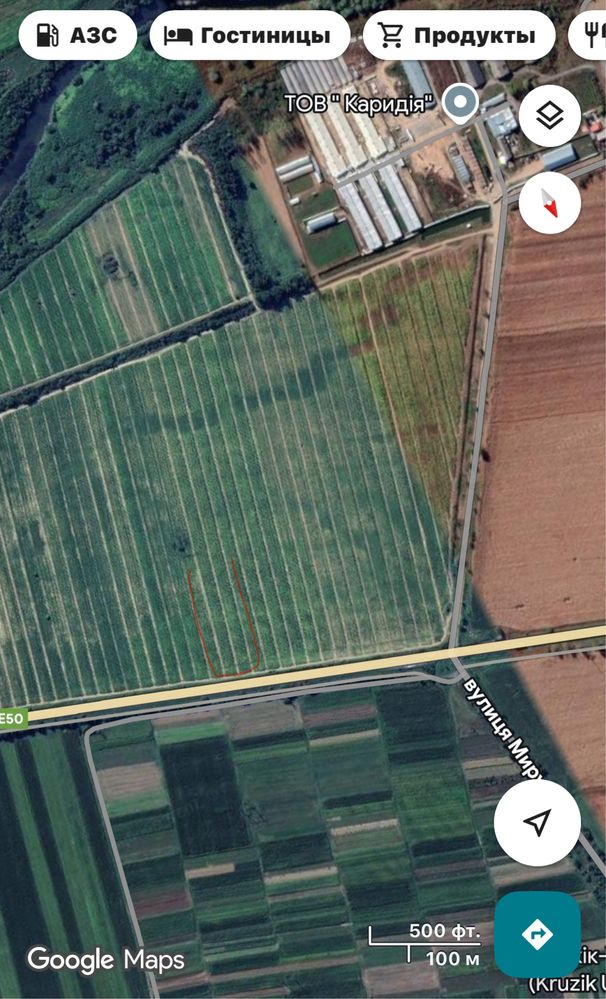
Task: Select the АЗС gas stations chip
Action: click(78, 35)
